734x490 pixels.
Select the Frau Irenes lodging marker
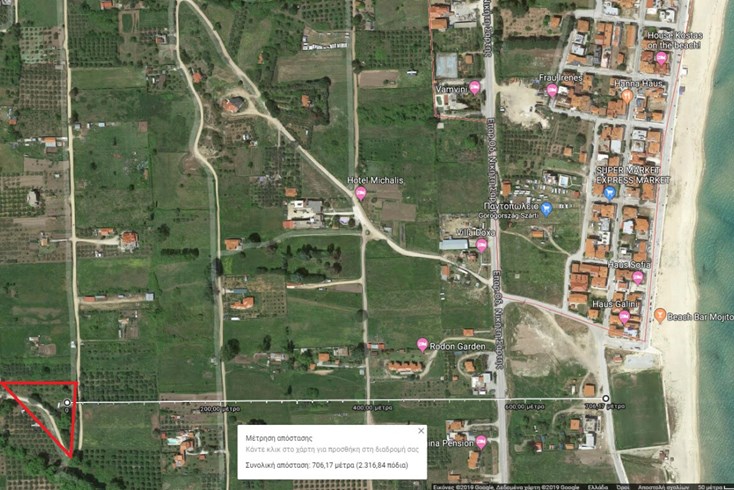552,90
